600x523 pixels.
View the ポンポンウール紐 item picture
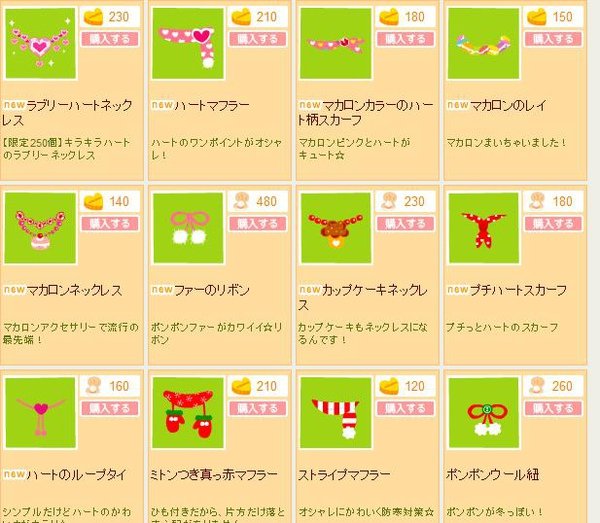tap(483, 411)
